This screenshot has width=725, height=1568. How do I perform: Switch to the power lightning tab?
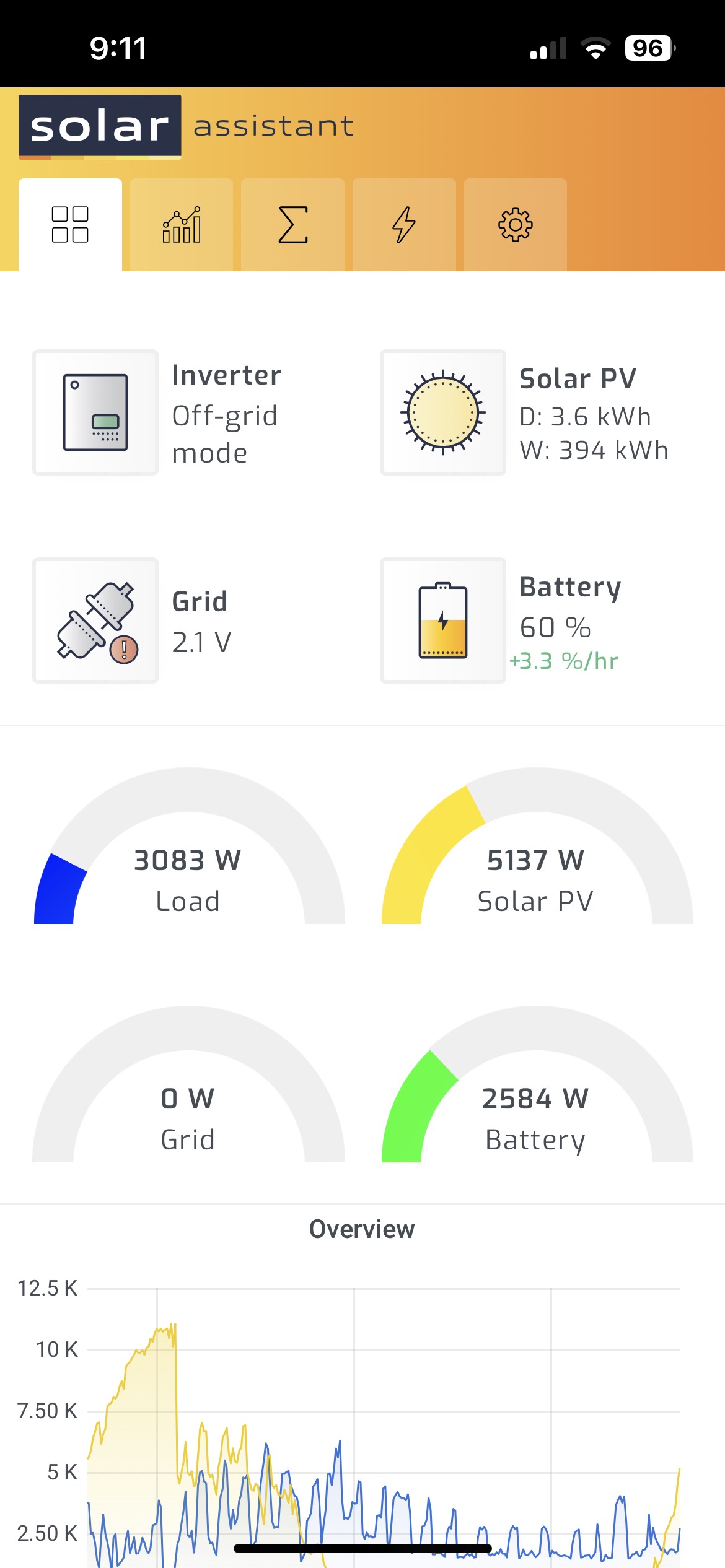pos(404,224)
